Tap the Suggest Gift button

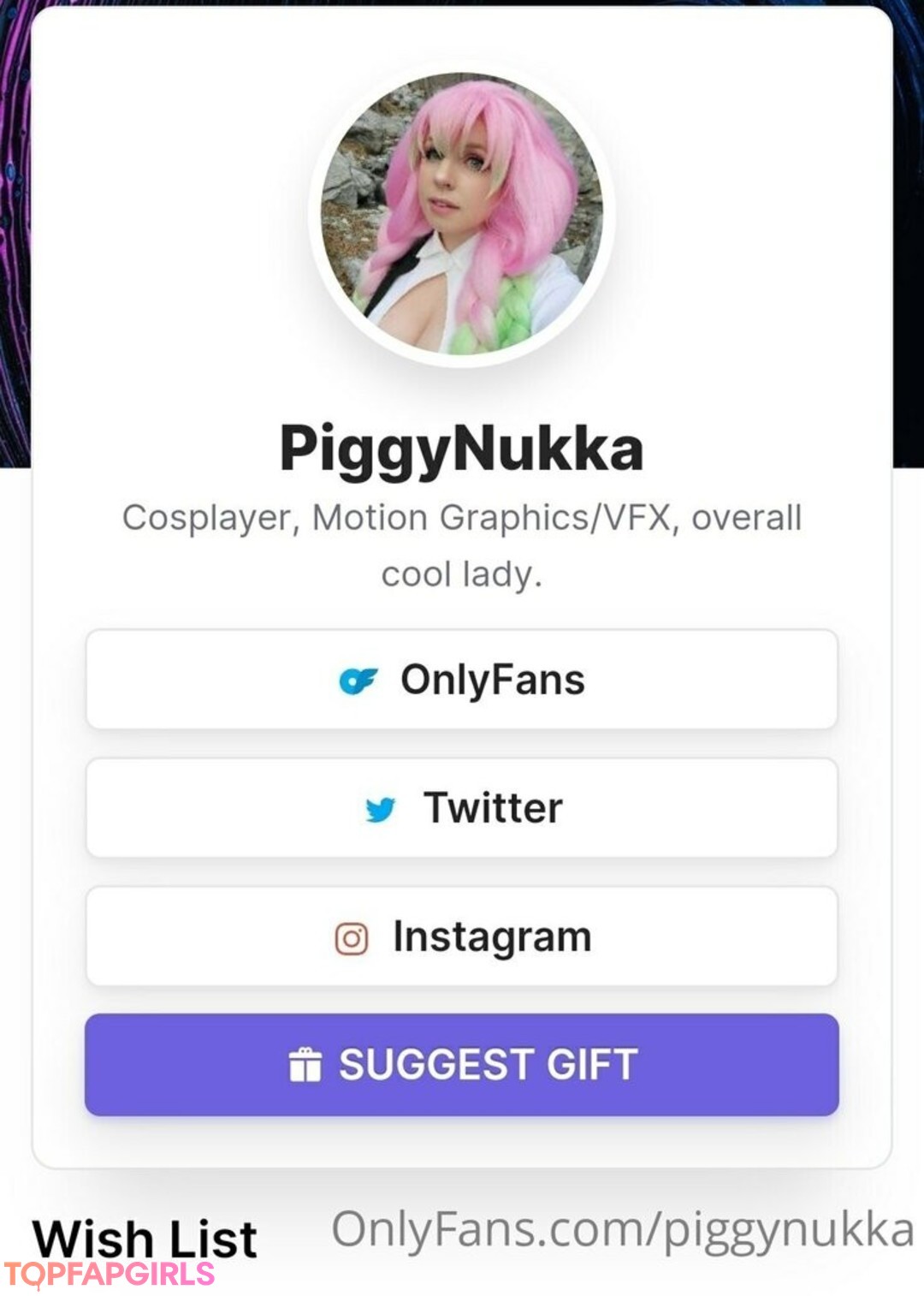click(462, 1065)
